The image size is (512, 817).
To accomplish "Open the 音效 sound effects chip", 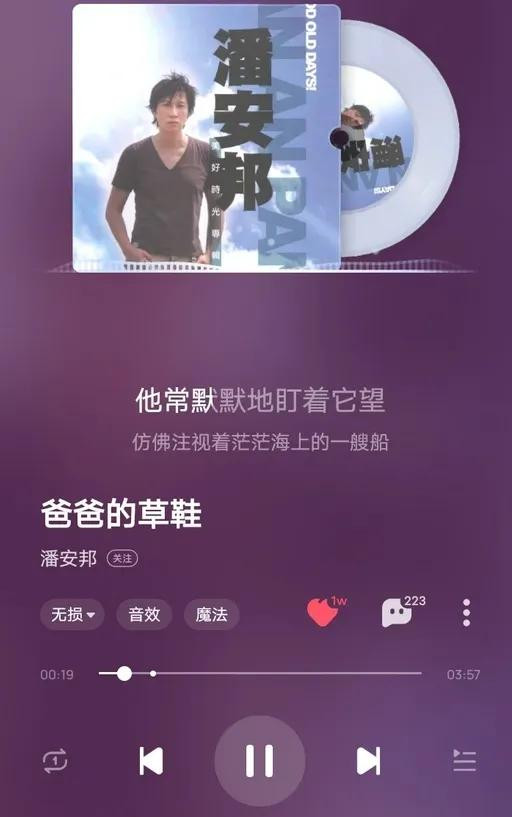I will 144,614.
